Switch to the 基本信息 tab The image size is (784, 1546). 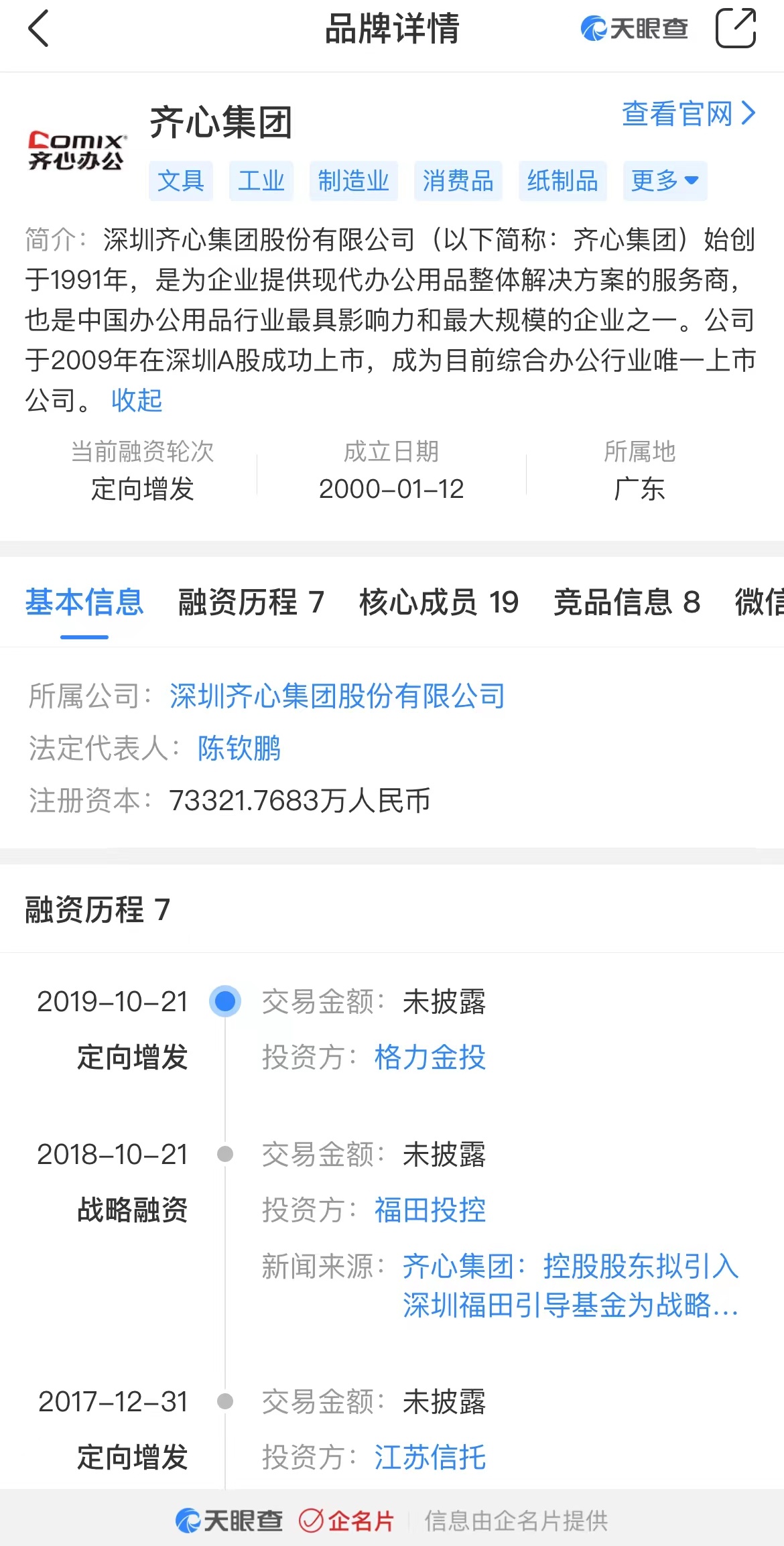click(84, 602)
